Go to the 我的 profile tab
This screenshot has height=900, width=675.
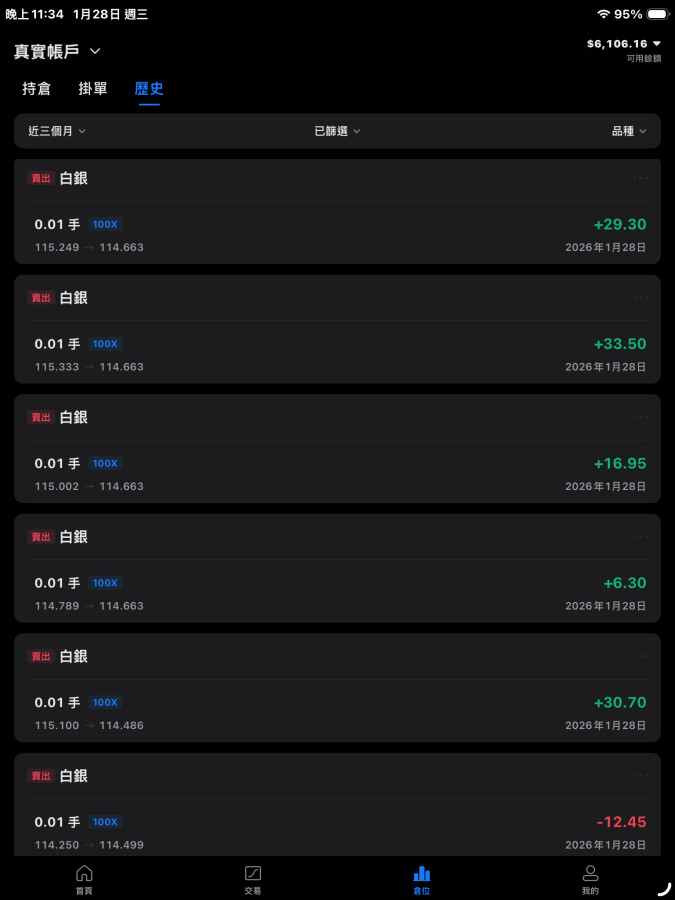coord(590,879)
